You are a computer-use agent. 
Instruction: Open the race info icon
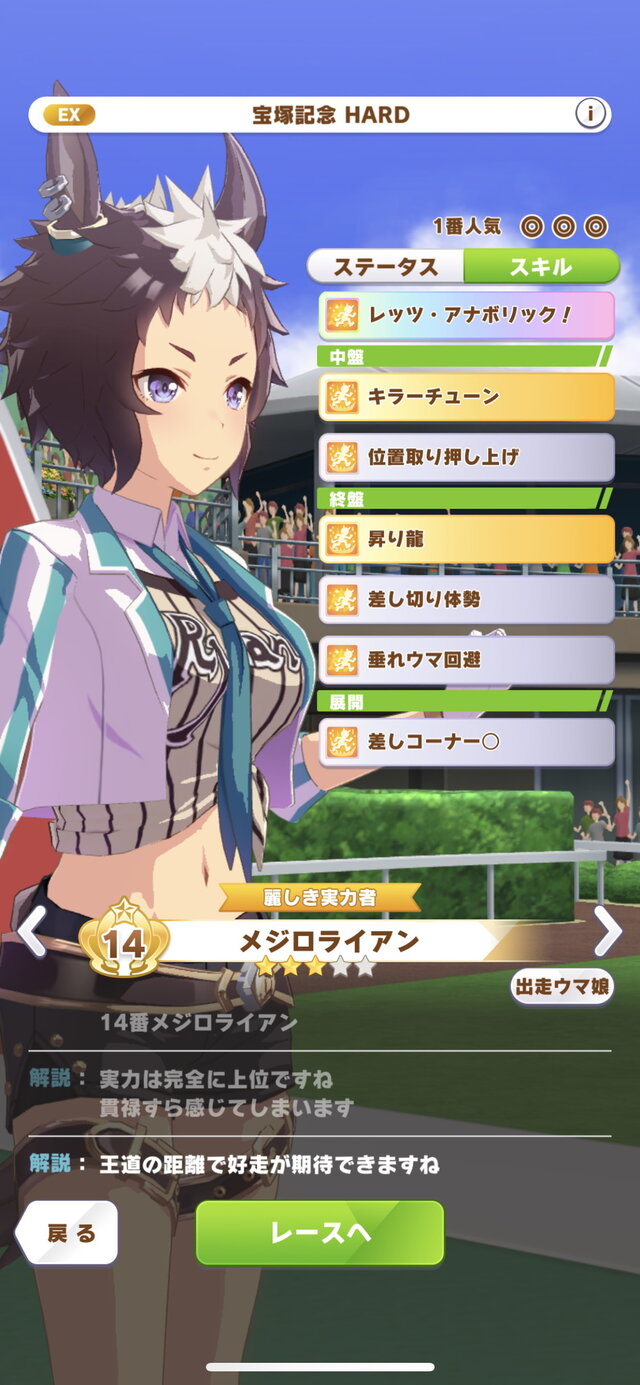click(x=591, y=114)
